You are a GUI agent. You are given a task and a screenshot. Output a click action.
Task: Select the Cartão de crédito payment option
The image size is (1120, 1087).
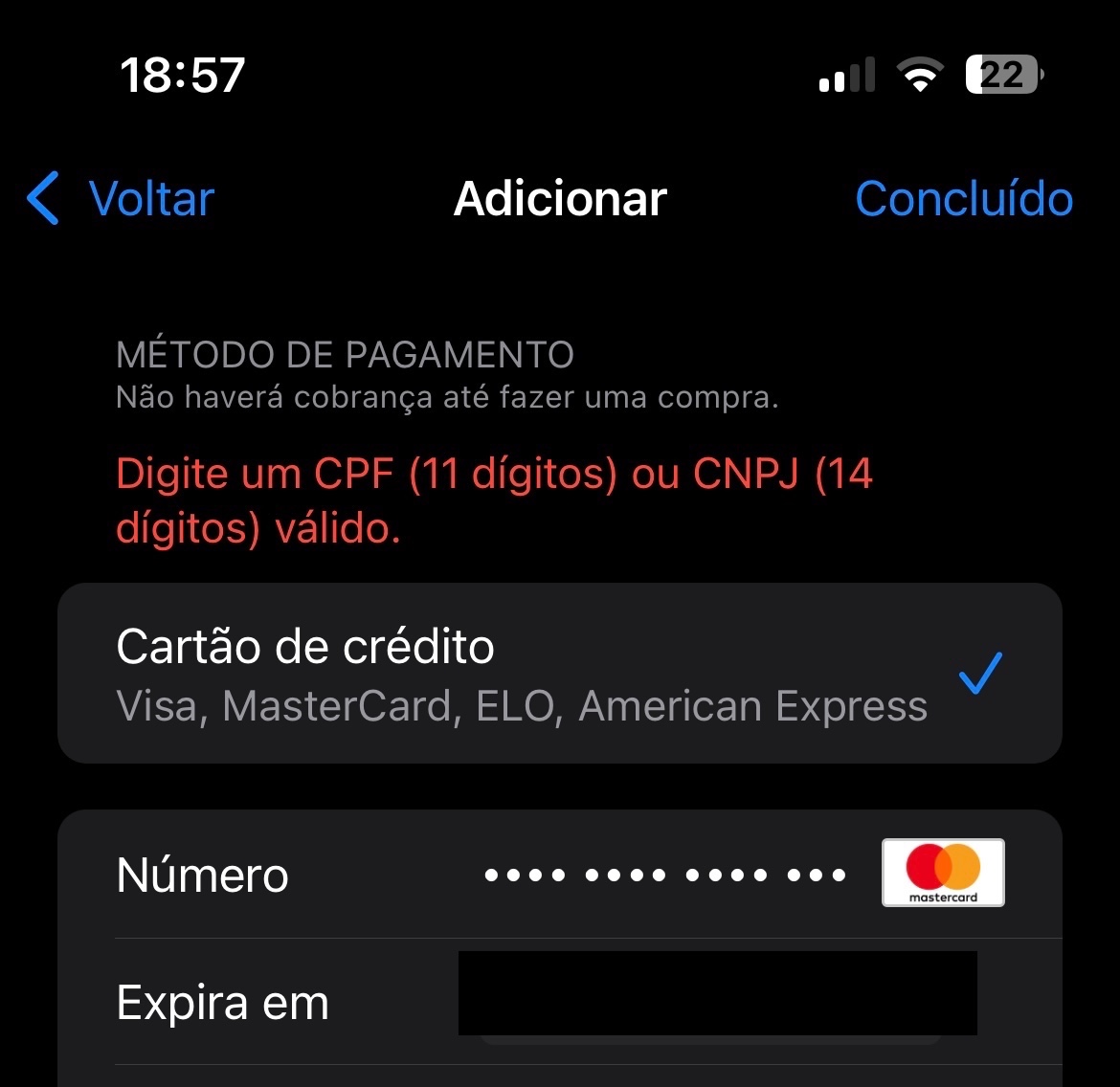pyautogui.click(x=559, y=674)
